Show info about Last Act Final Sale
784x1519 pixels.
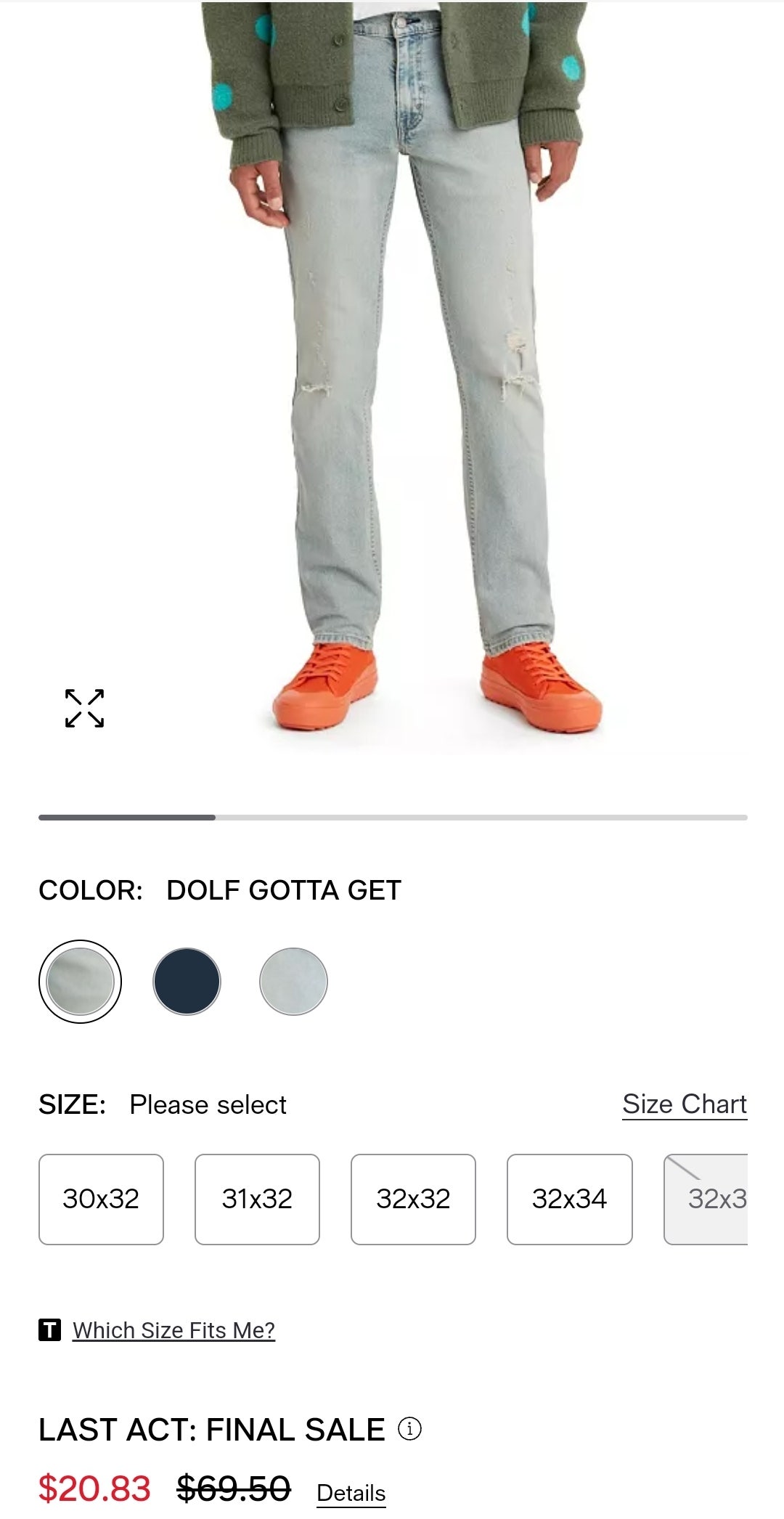pyautogui.click(x=409, y=1429)
